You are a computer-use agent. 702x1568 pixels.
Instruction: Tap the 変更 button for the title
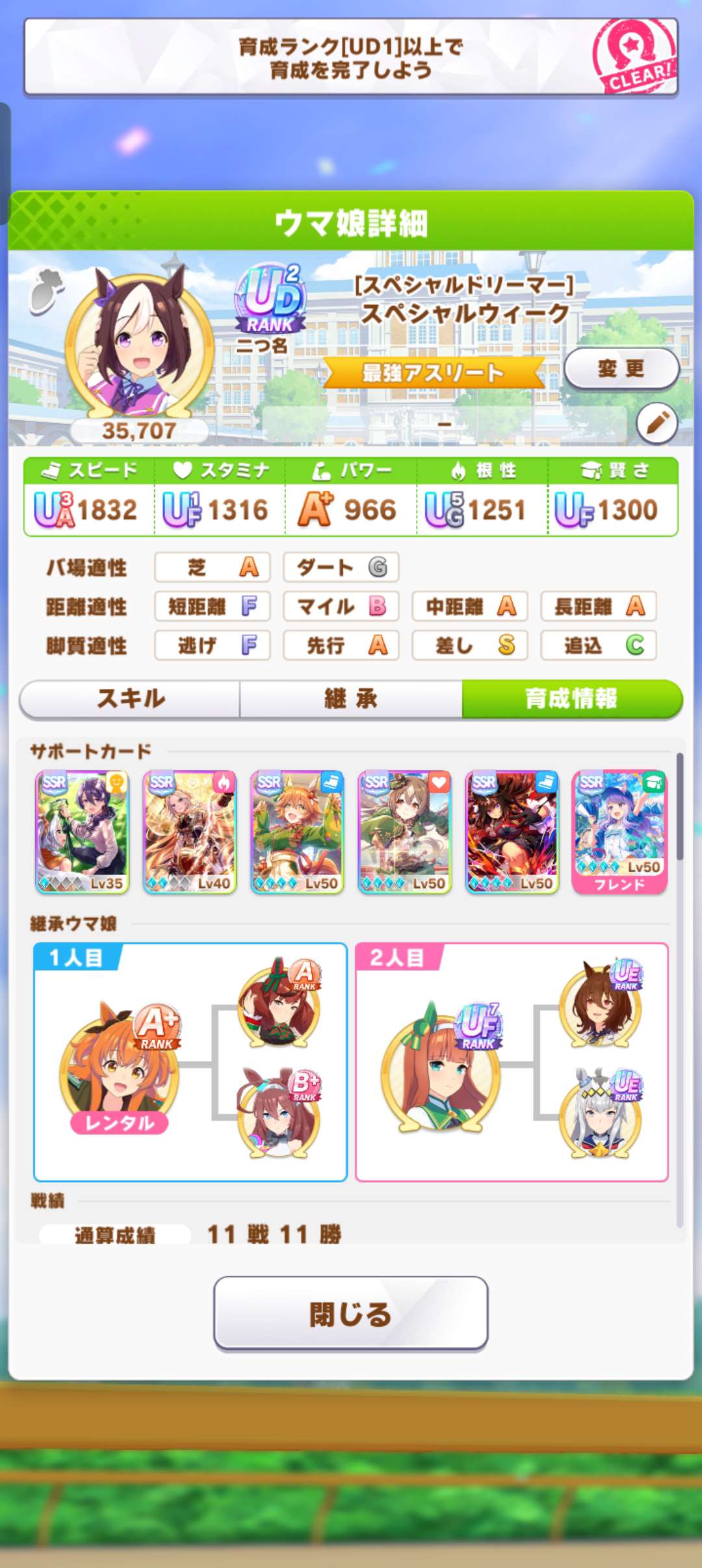click(621, 369)
